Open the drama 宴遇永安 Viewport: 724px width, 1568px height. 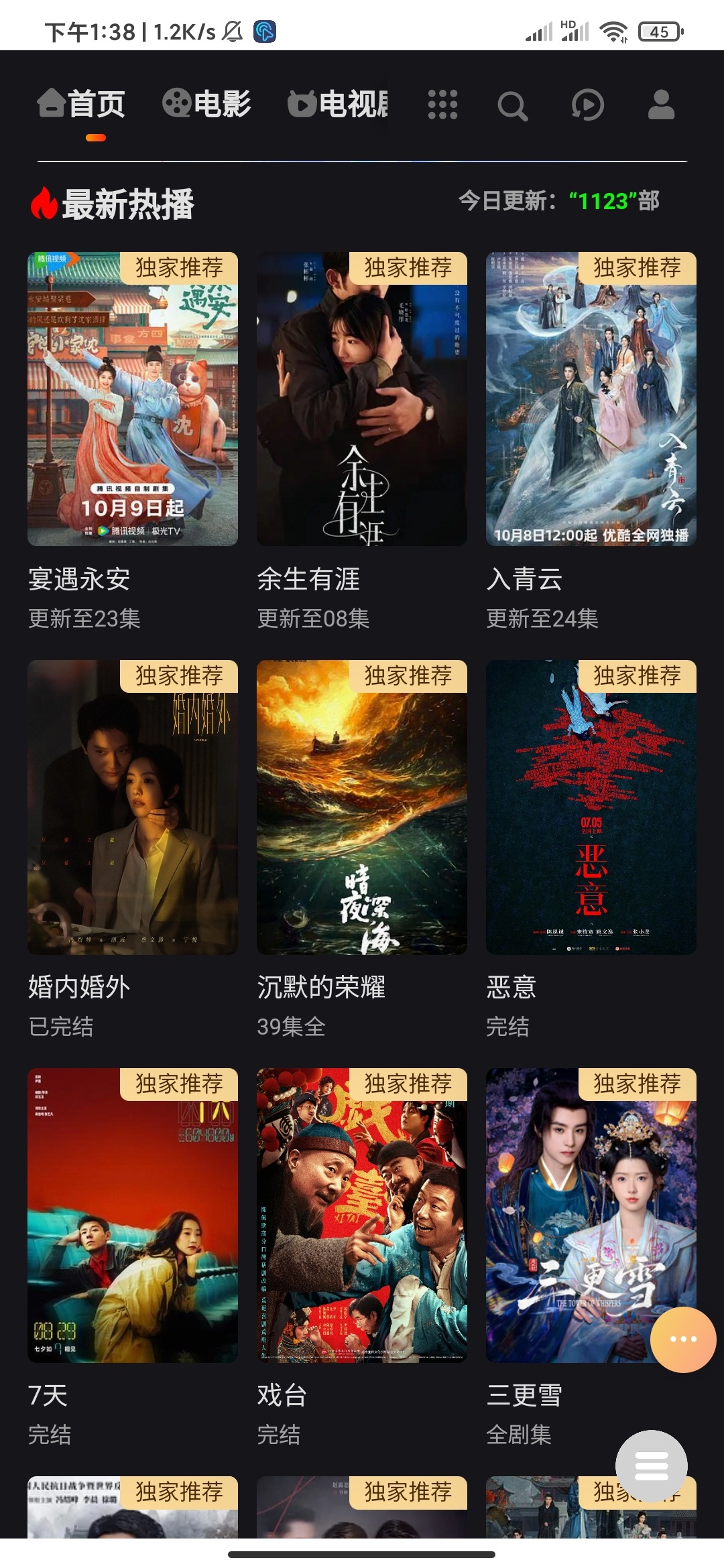tap(133, 399)
